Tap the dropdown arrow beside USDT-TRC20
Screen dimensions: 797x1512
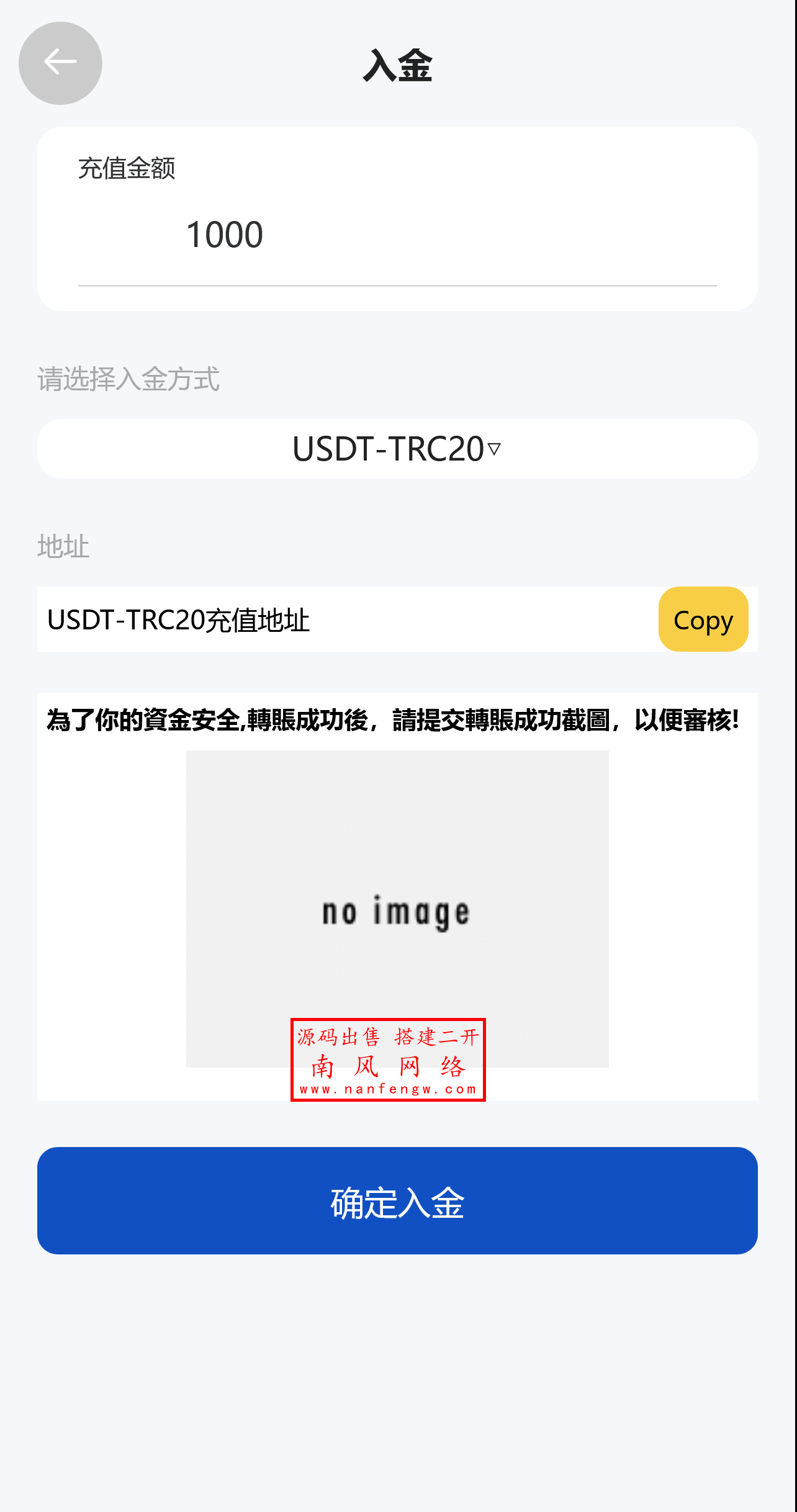(x=493, y=449)
